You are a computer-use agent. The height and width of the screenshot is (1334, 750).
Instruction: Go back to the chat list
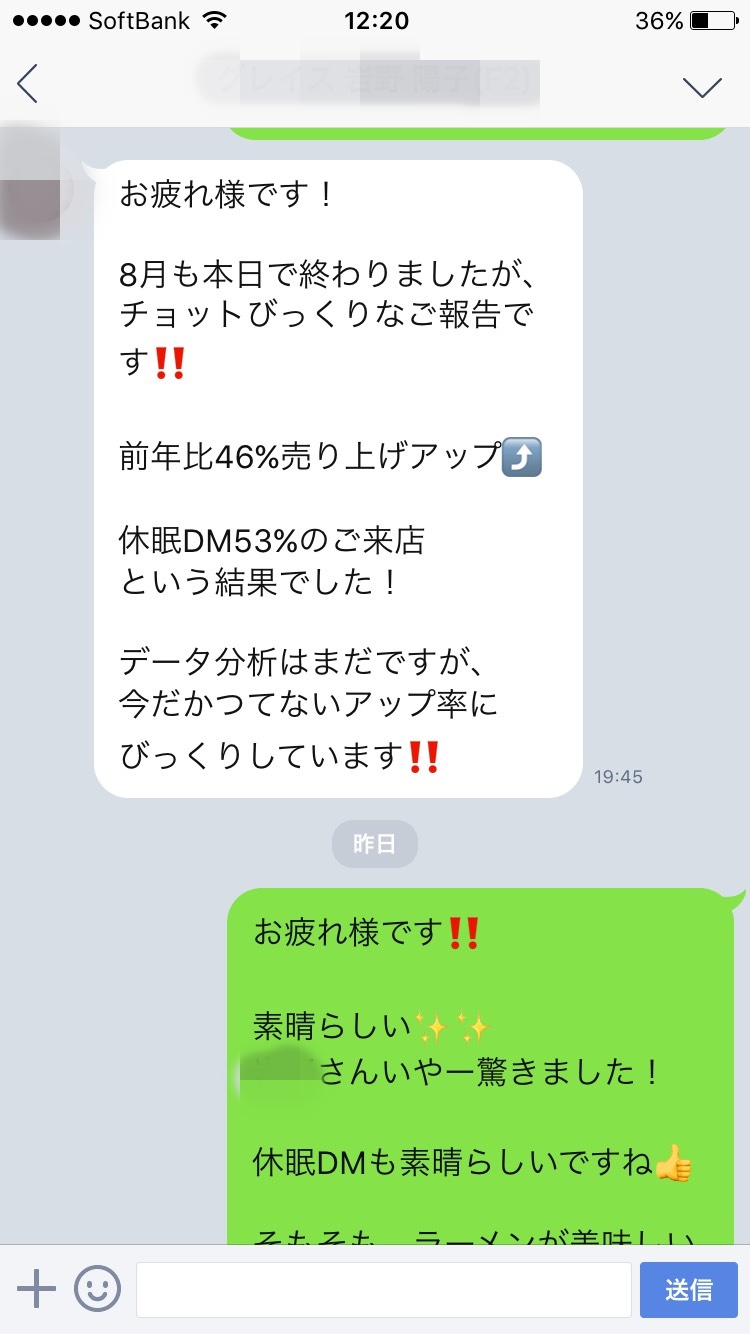click(28, 84)
